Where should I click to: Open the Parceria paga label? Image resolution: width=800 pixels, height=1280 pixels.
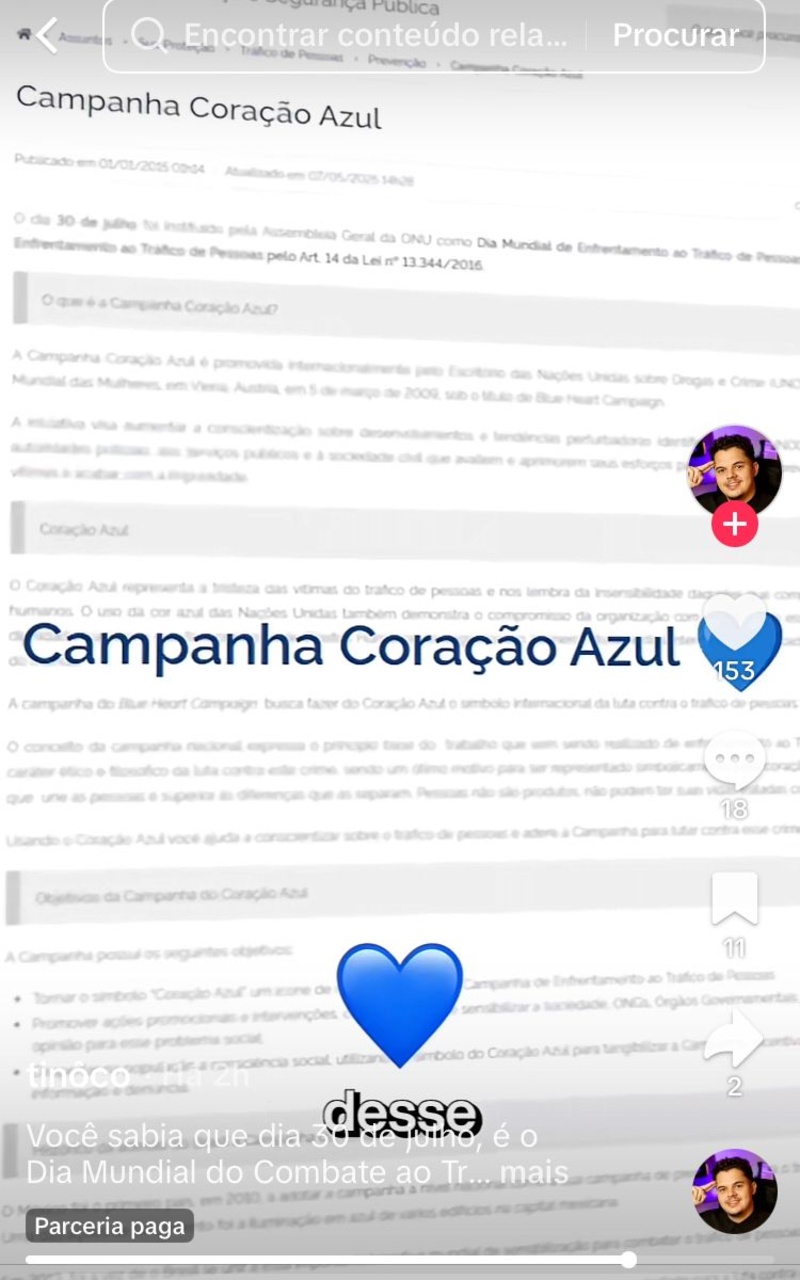[109, 1226]
